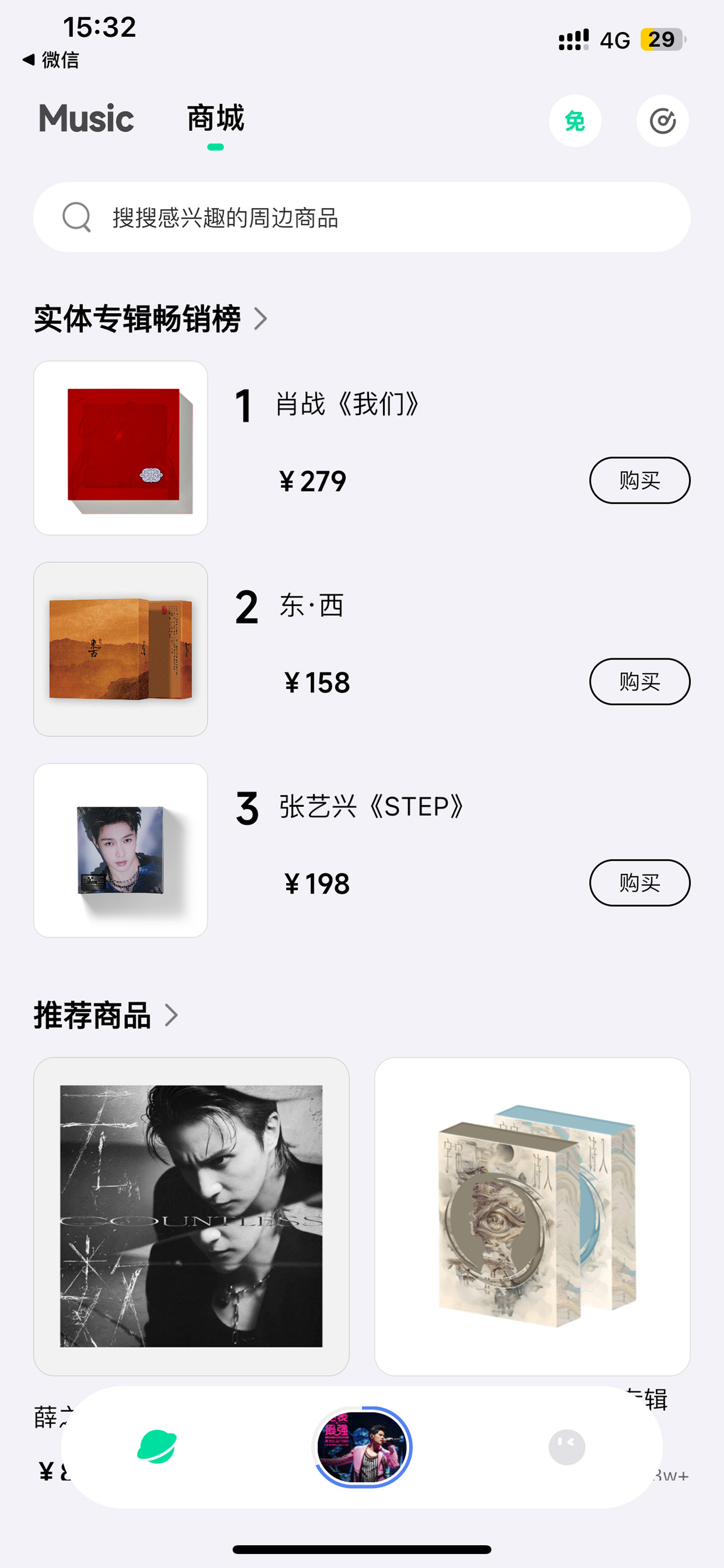This screenshot has height=1568, width=724.
Task: Buy 肖战《我们》 with its 购买 button
Action: (639, 480)
